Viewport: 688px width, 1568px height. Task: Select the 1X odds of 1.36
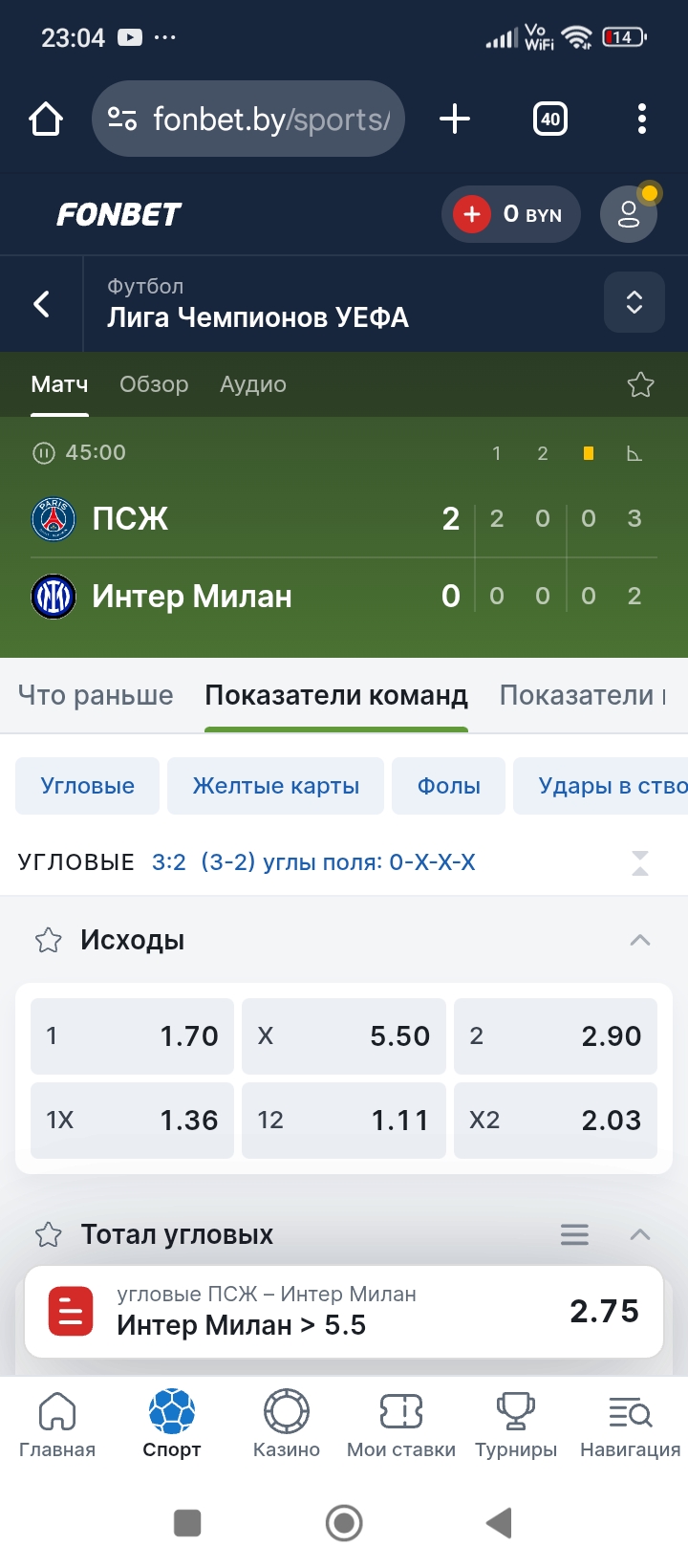pos(132,1120)
